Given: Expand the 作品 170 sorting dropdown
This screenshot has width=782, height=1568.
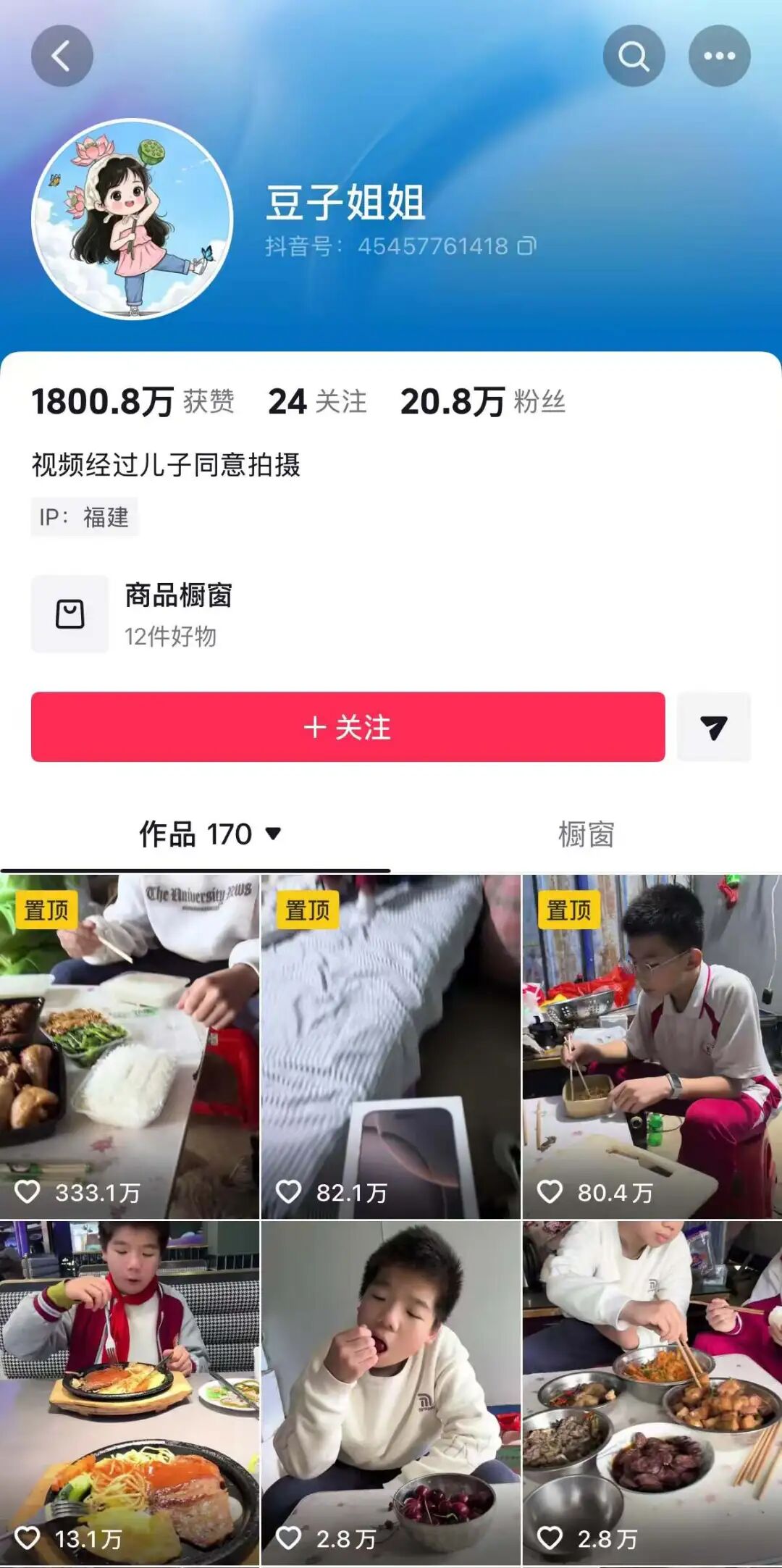Looking at the screenshot, I should [272, 834].
